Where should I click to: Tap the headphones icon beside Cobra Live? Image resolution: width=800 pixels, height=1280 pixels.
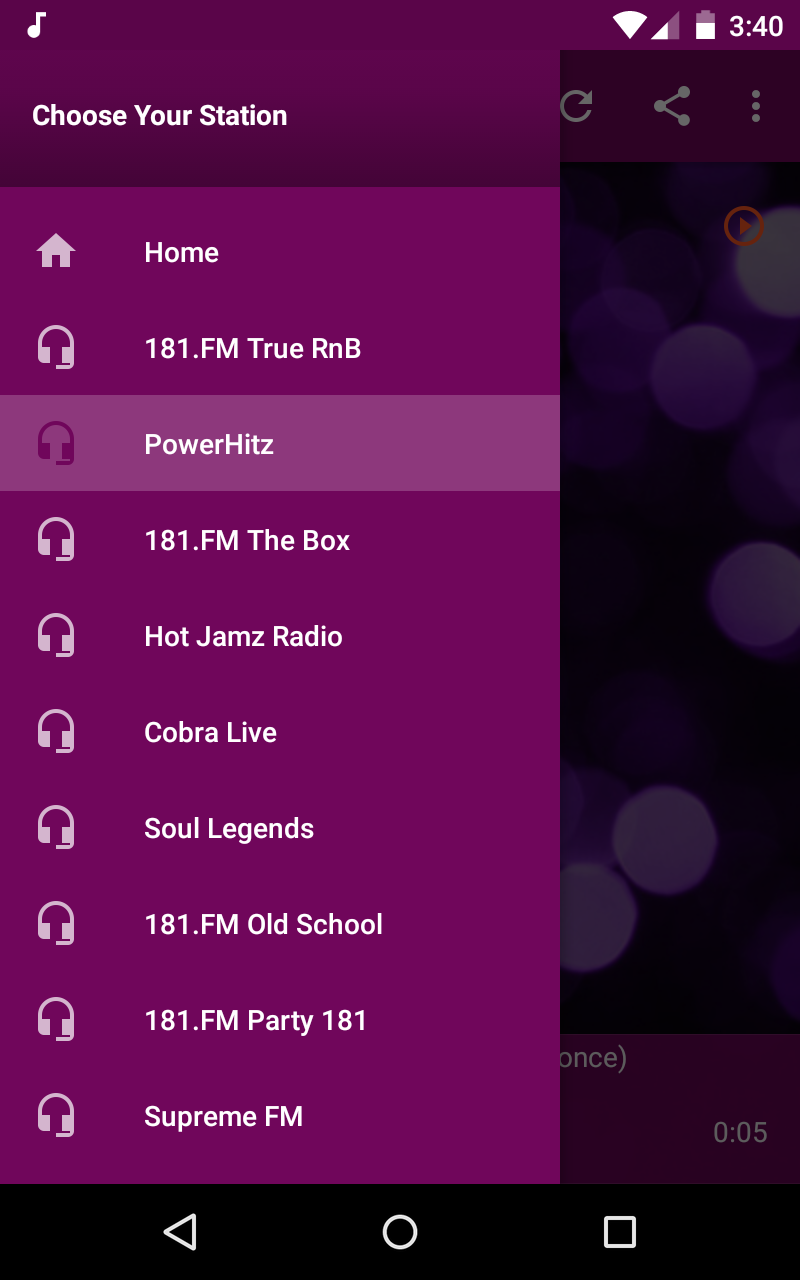click(x=57, y=731)
